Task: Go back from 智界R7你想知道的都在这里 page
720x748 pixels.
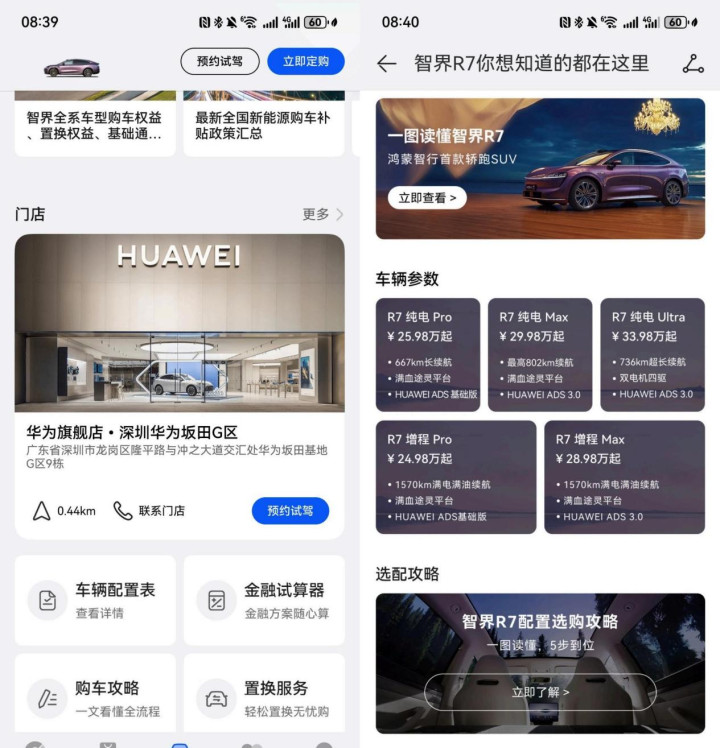Action: tap(386, 63)
